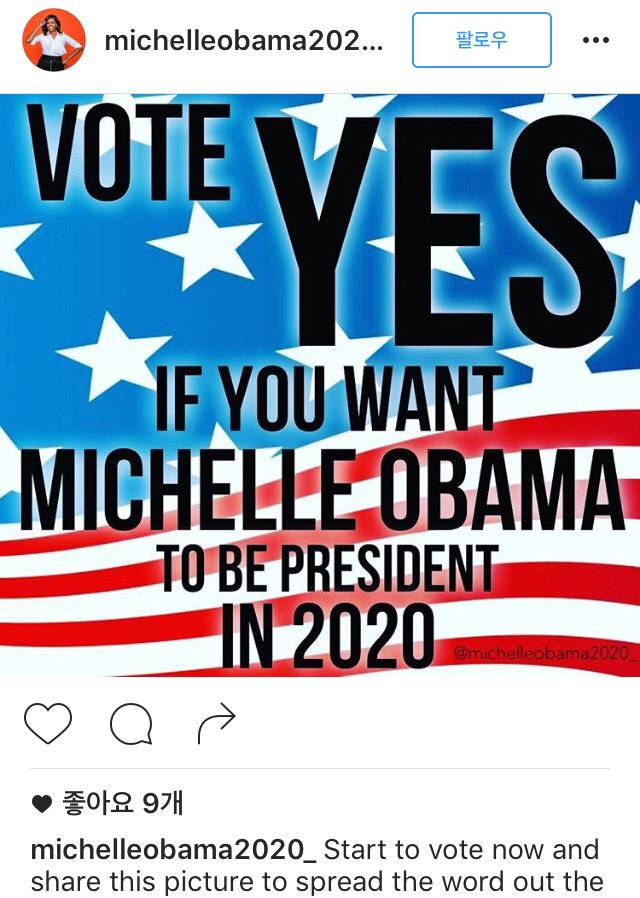Image resolution: width=640 pixels, height=898 pixels.
Task: View who liked via 좋아요 9개
Action: pyautogui.click(x=120, y=803)
